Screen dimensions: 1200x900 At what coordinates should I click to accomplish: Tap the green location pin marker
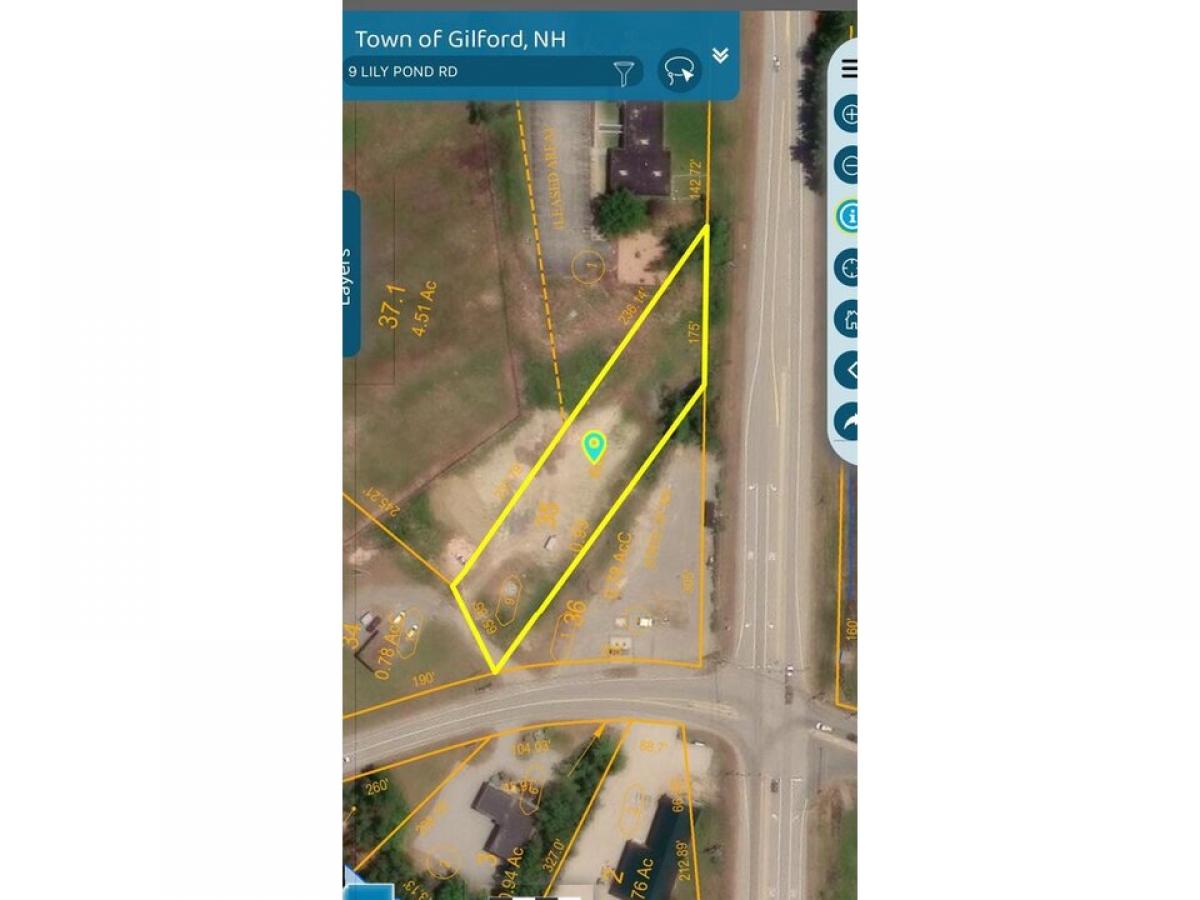594,447
